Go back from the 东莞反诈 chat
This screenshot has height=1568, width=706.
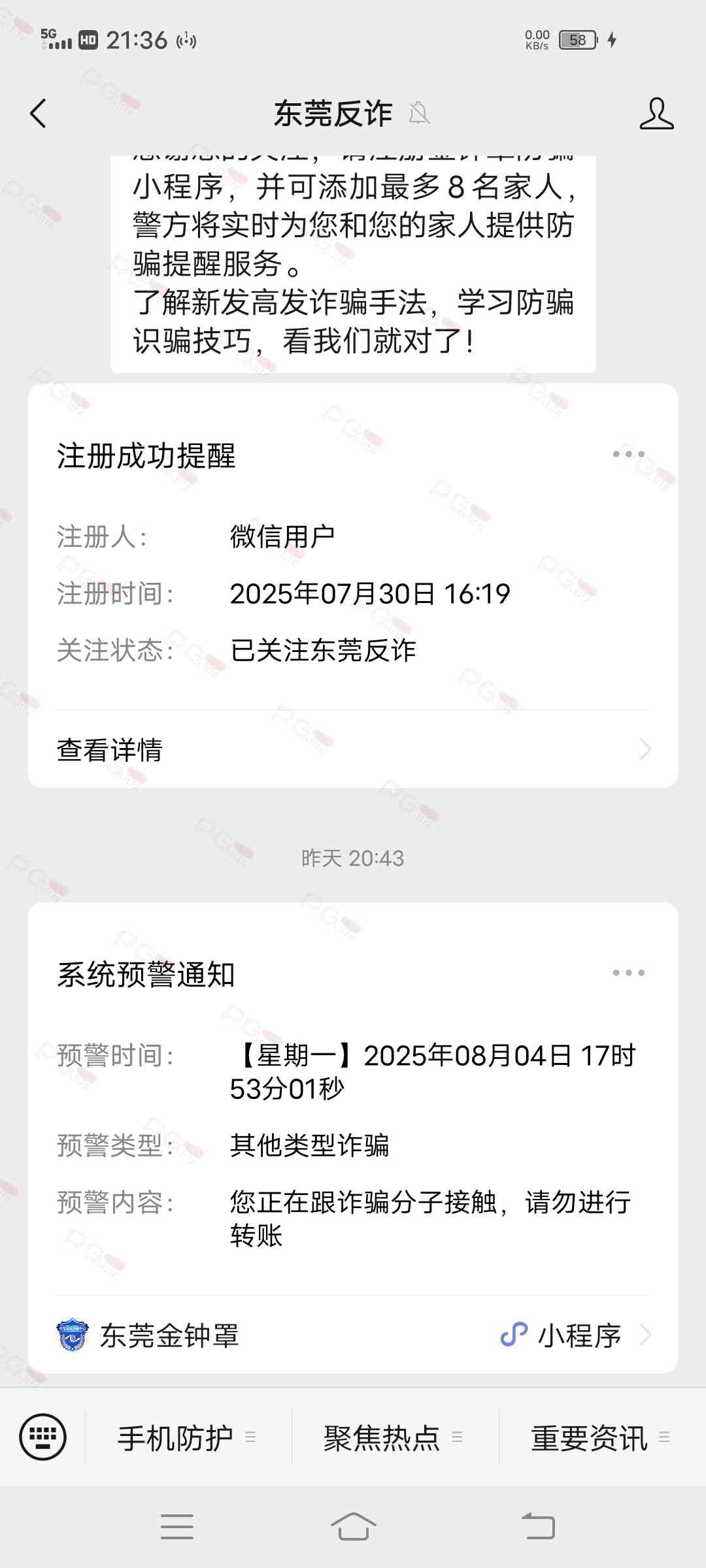coord(39,114)
